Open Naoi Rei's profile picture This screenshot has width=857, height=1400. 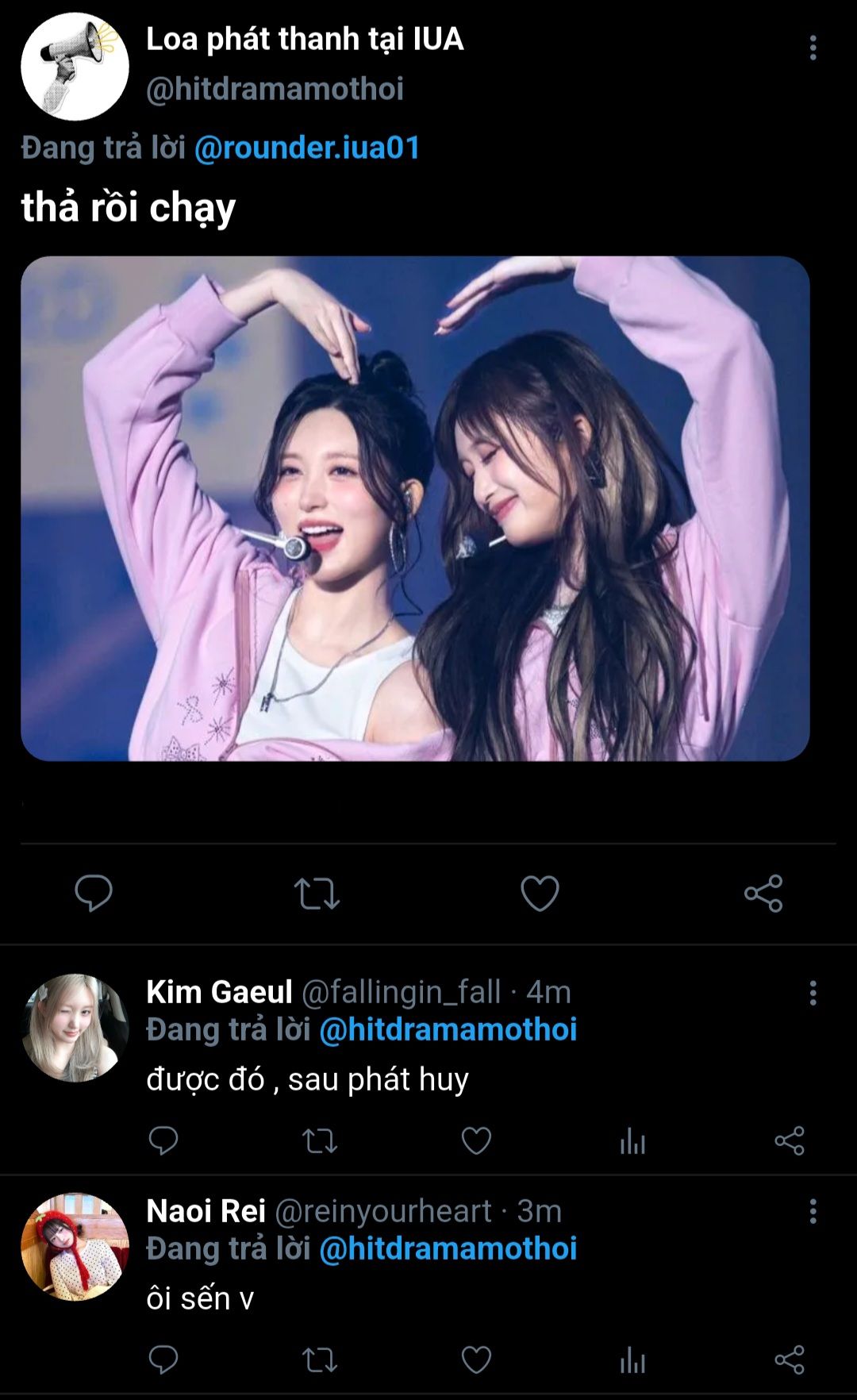pos(75,1247)
